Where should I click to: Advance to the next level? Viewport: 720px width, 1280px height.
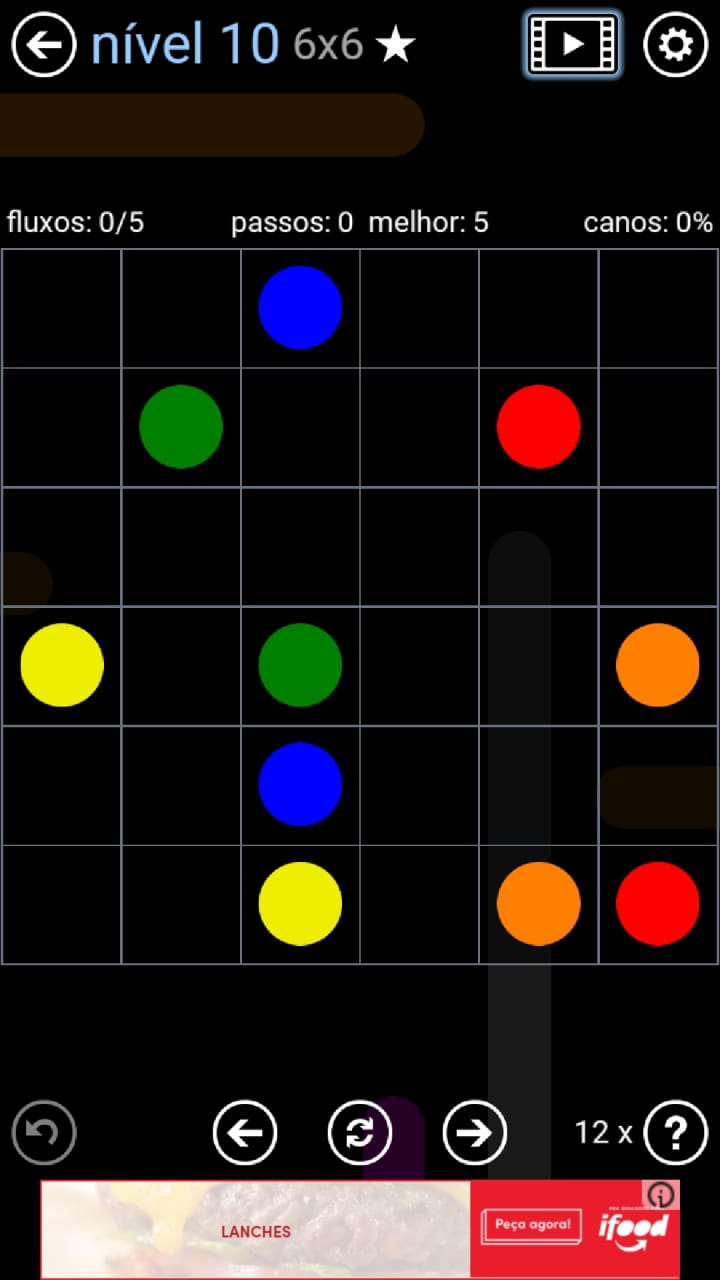(x=475, y=1133)
